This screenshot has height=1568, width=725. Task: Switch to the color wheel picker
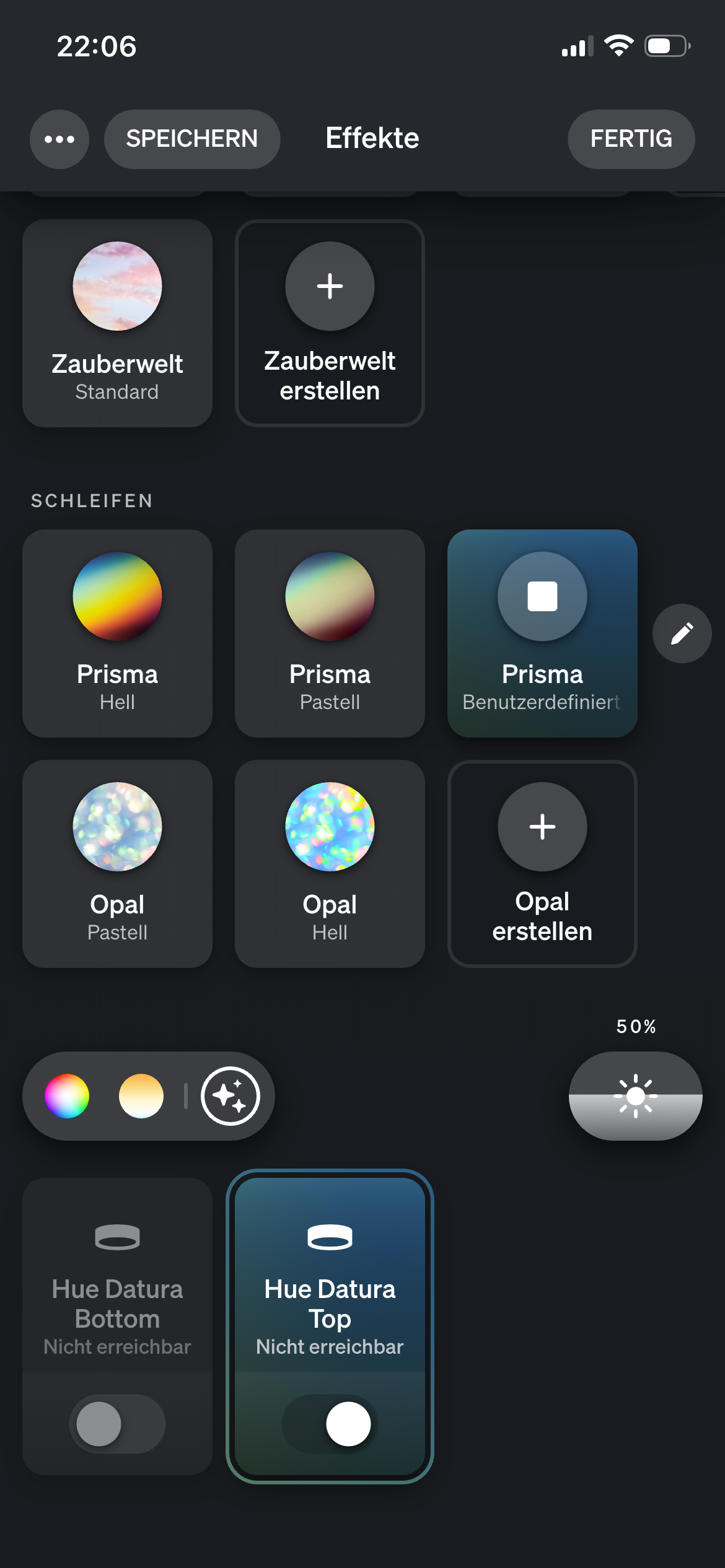(67, 1096)
